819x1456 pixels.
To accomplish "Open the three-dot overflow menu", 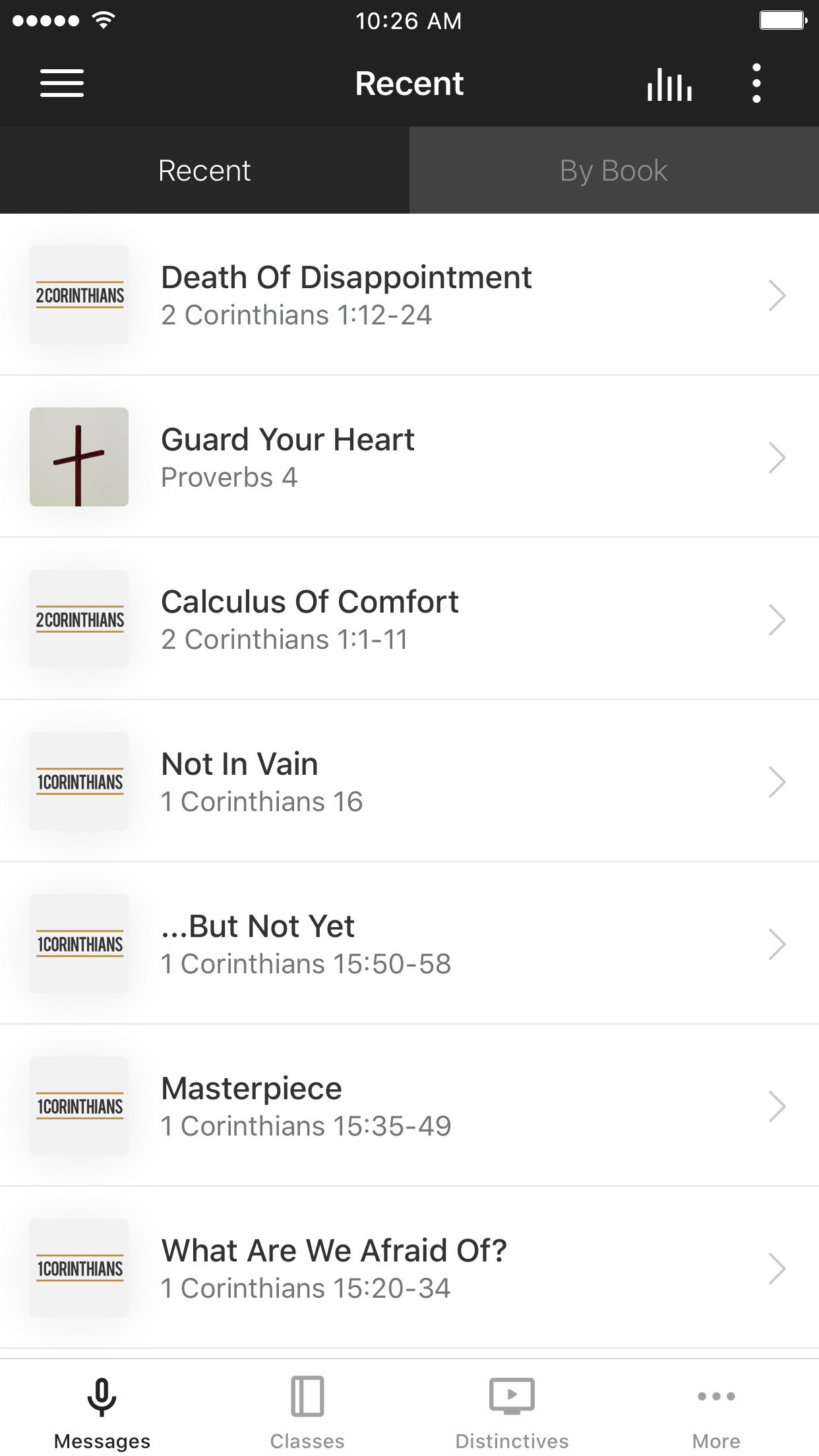I will tap(756, 83).
